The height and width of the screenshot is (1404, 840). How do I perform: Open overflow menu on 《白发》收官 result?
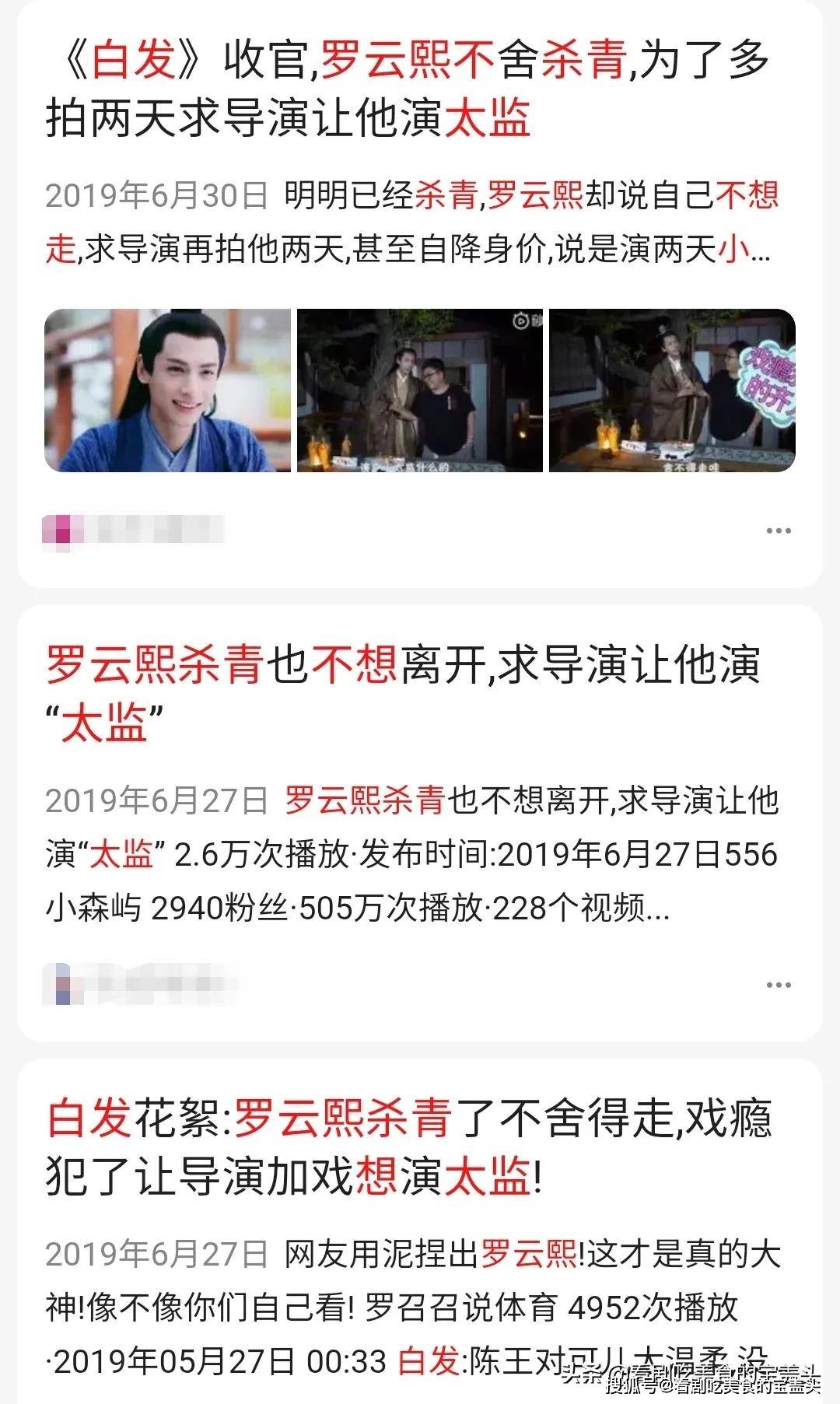click(778, 531)
